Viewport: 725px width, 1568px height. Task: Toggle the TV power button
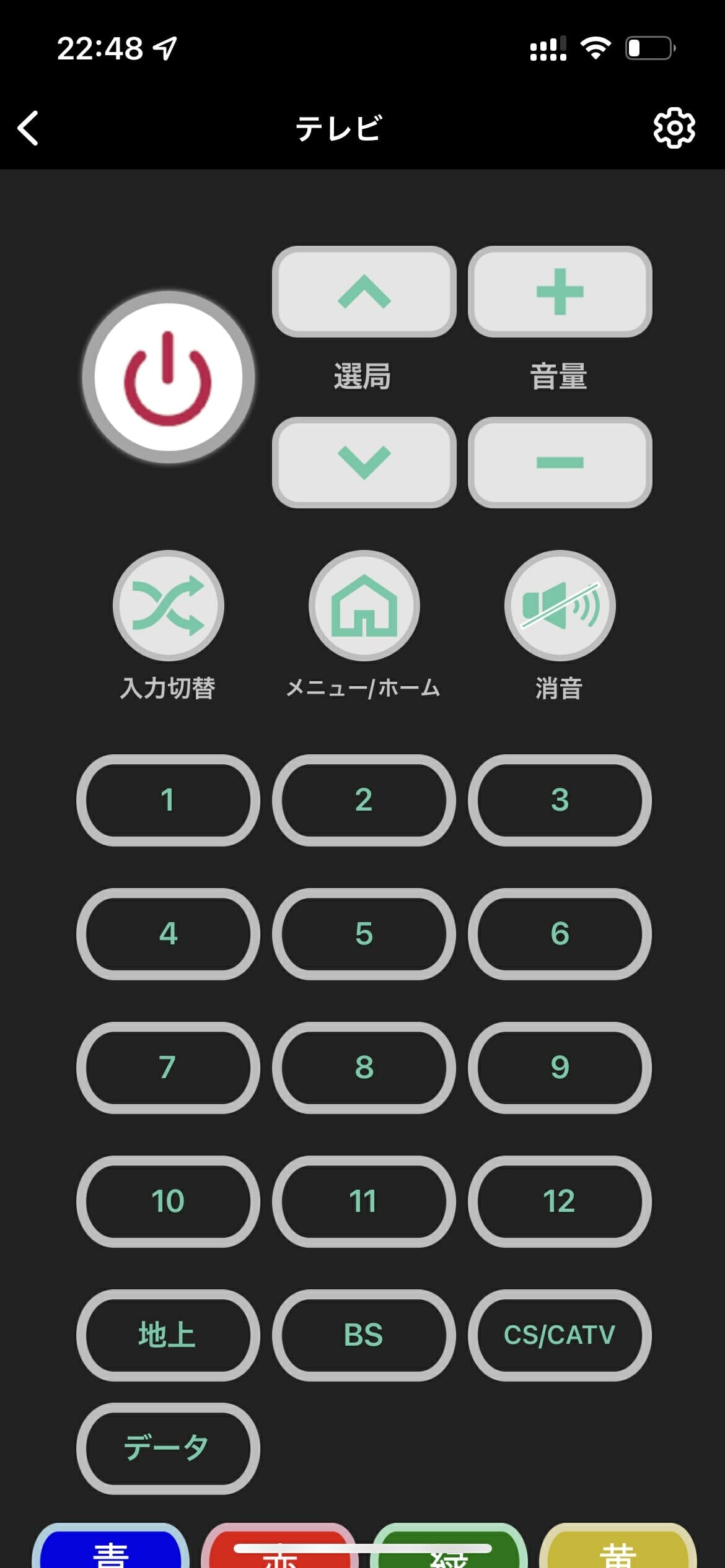(168, 377)
